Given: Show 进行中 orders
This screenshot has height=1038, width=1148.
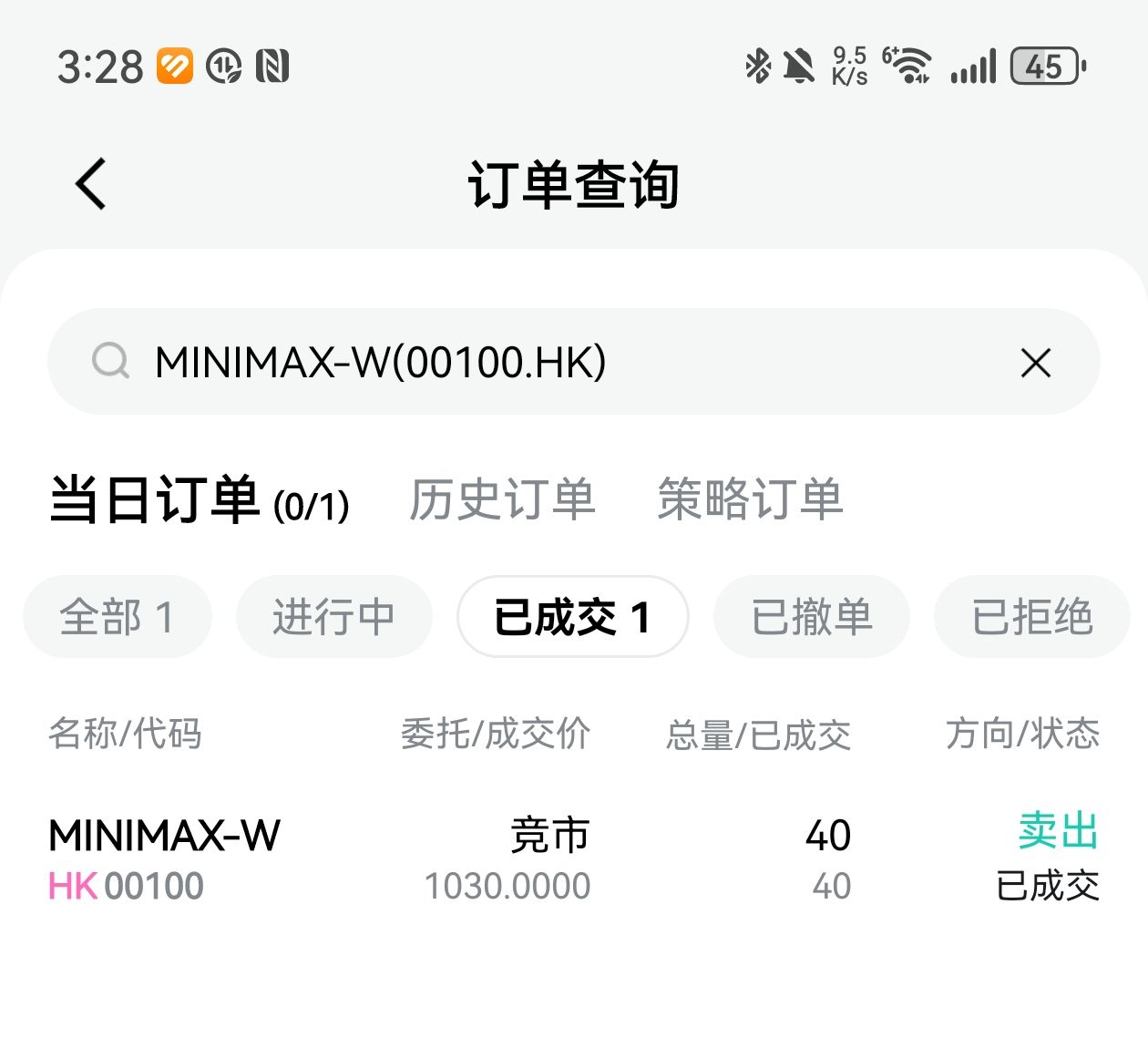Looking at the screenshot, I should (333, 617).
